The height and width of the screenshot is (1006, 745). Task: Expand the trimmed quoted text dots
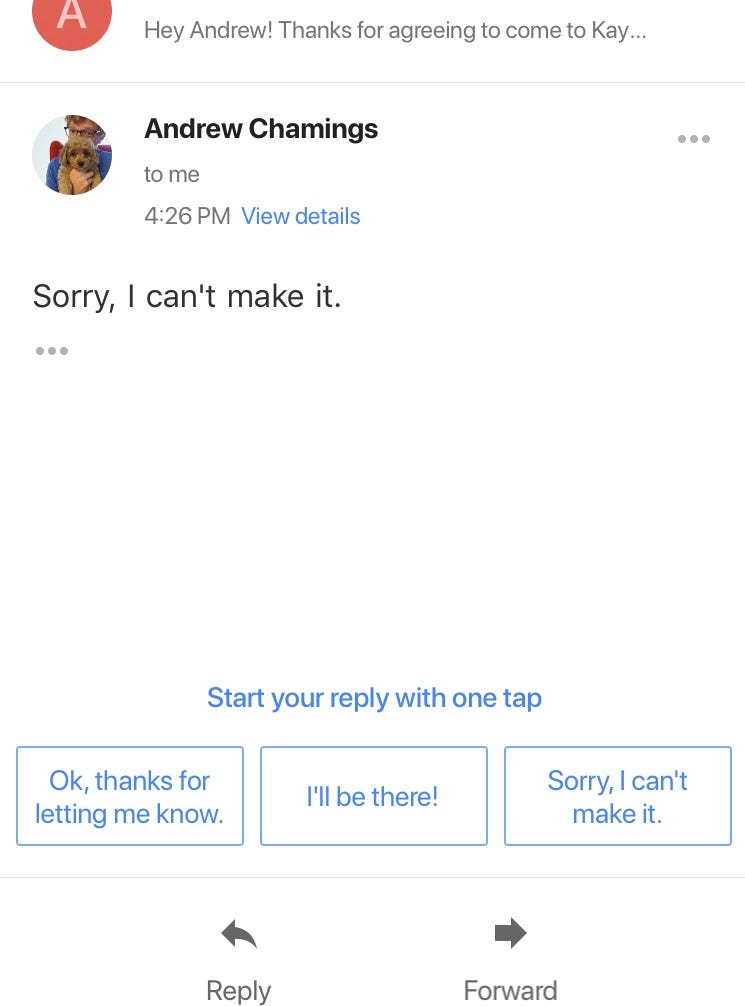[x=51, y=351]
